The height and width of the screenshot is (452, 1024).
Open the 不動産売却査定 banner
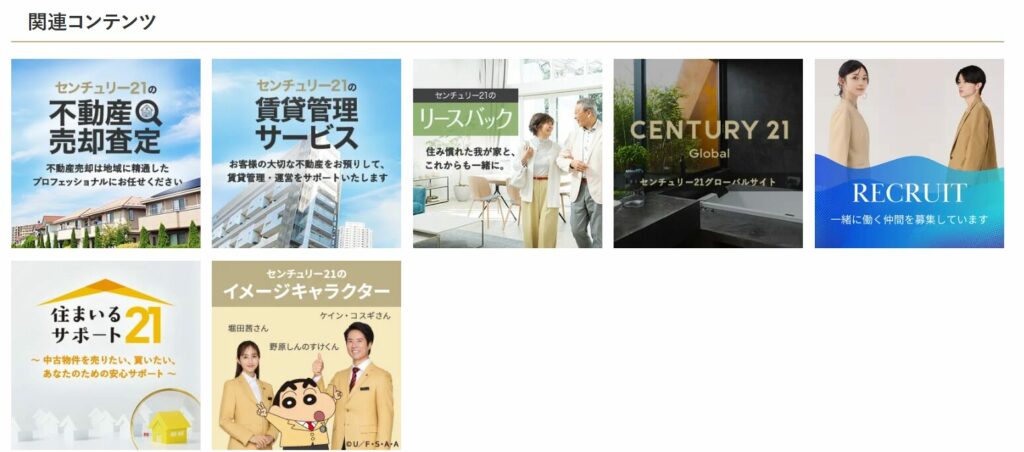coord(105,153)
